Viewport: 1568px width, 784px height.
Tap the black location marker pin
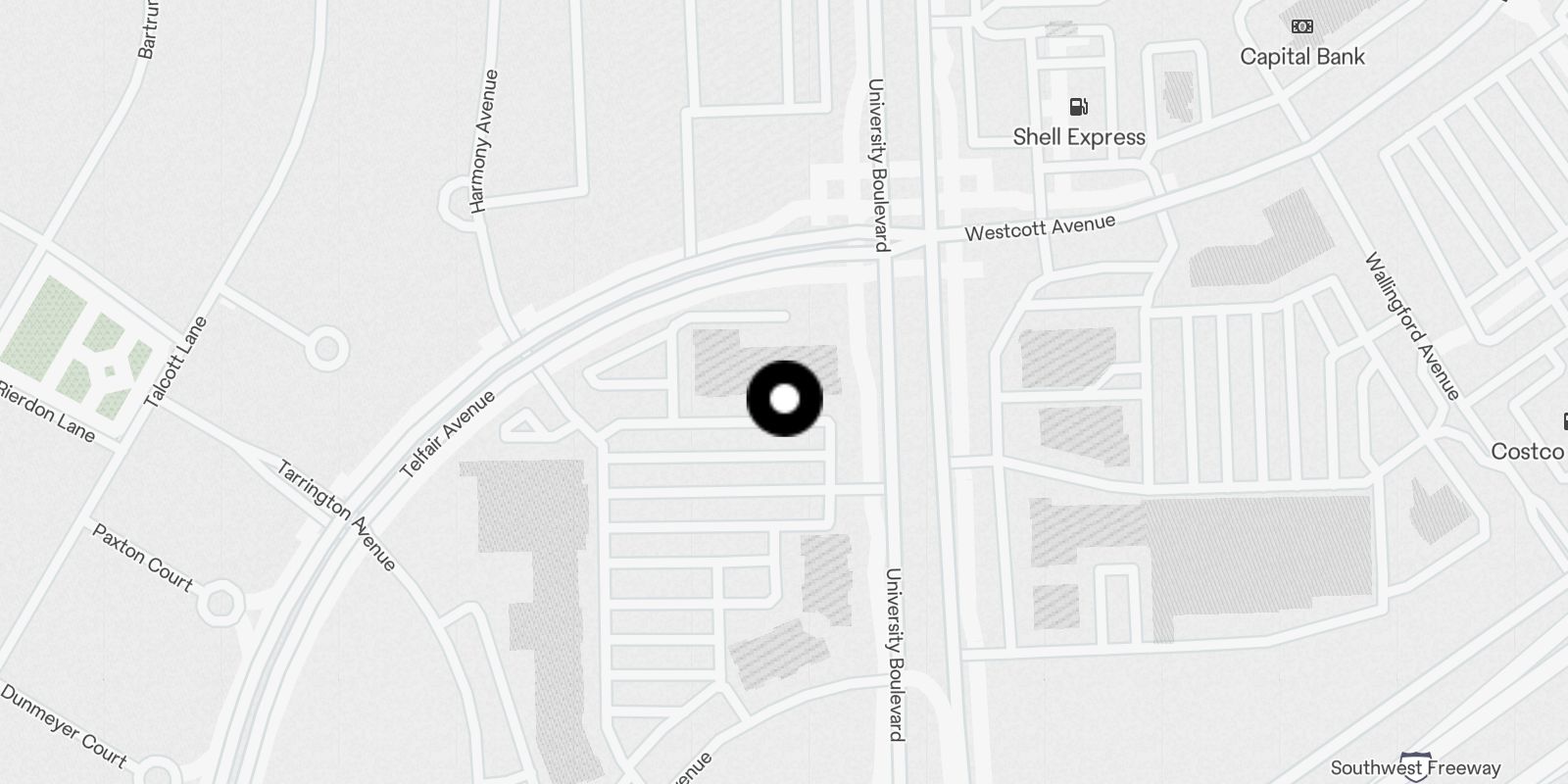click(x=784, y=399)
